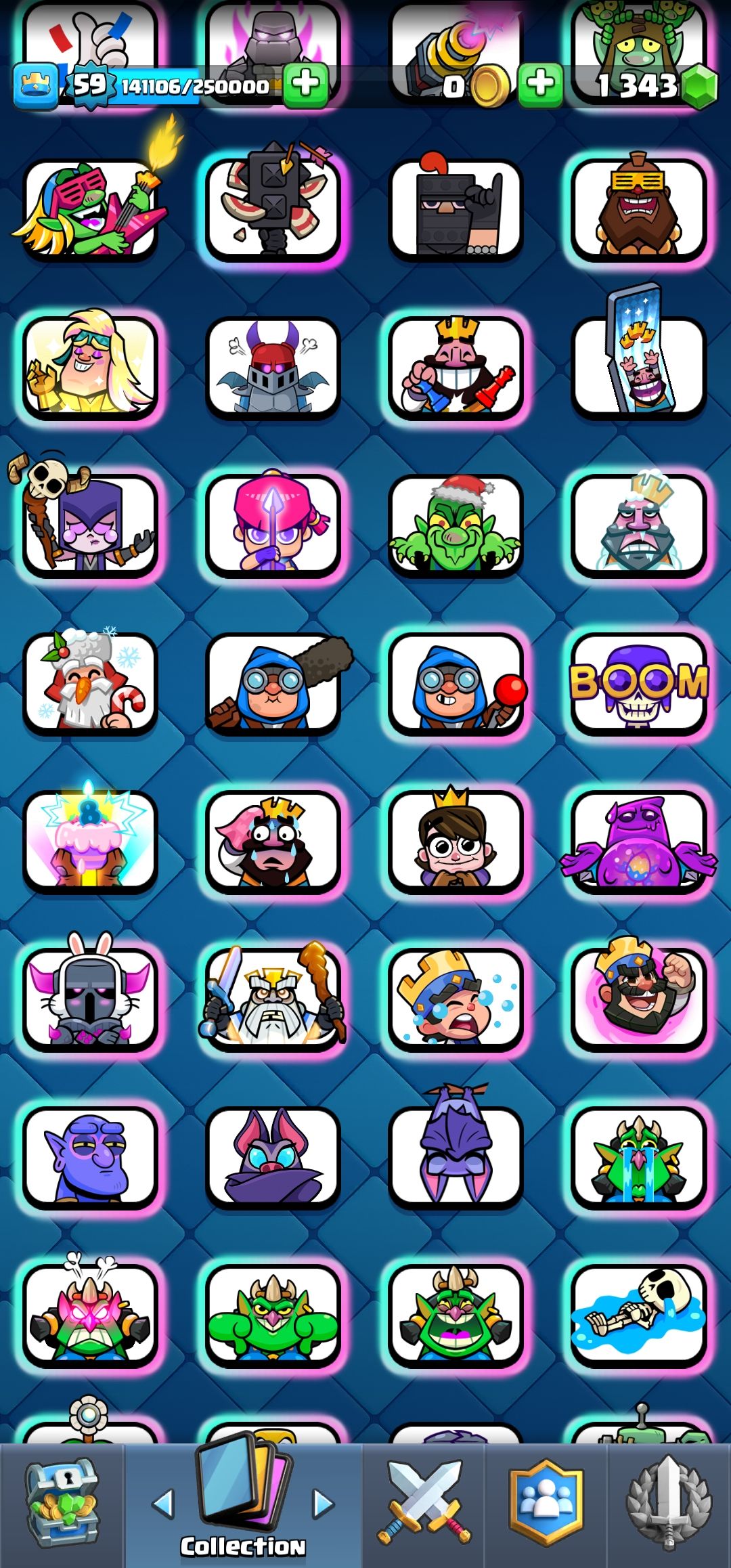Go to the next Collection page with the right arrow
Image resolution: width=731 pixels, height=1568 pixels.
click(324, 1503)
